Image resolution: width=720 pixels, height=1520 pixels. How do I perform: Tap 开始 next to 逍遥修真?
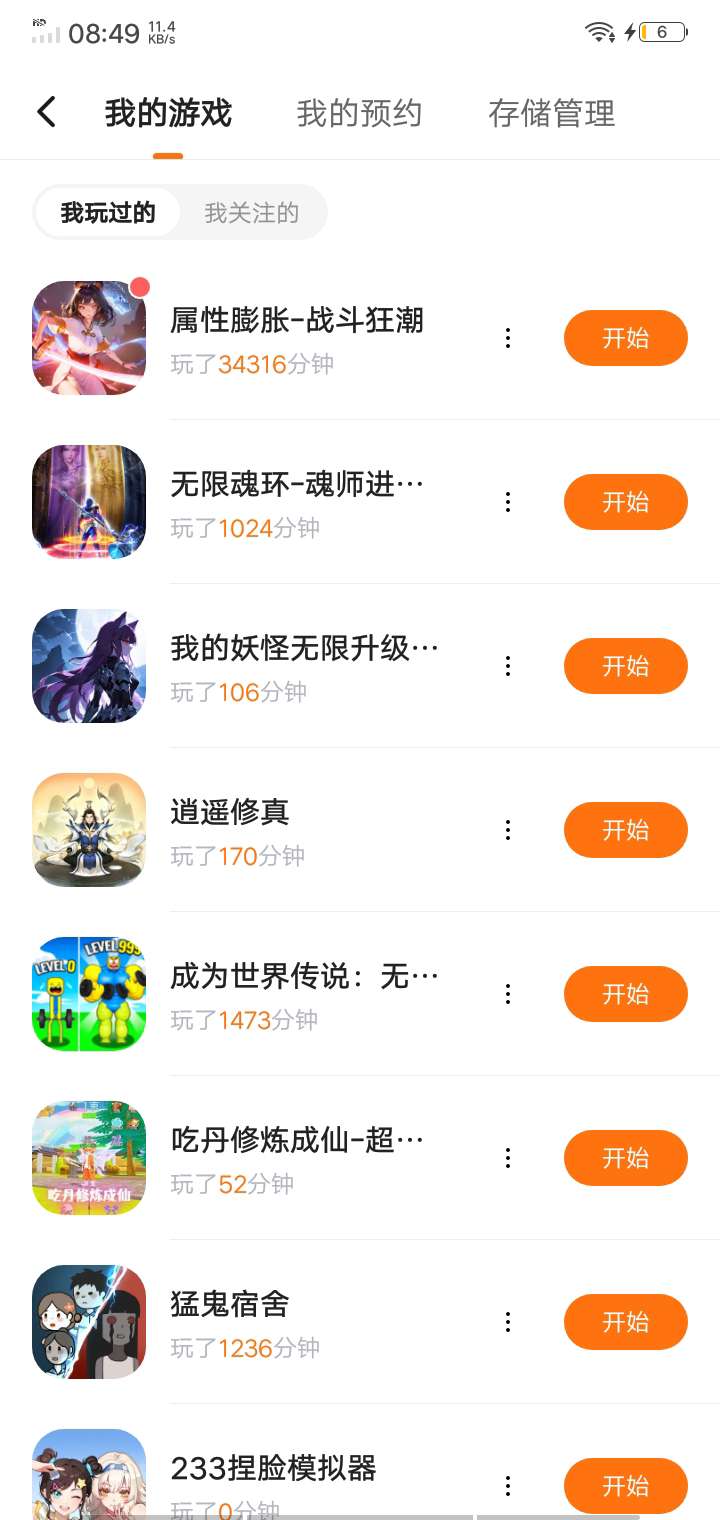[x=625, y=830]
